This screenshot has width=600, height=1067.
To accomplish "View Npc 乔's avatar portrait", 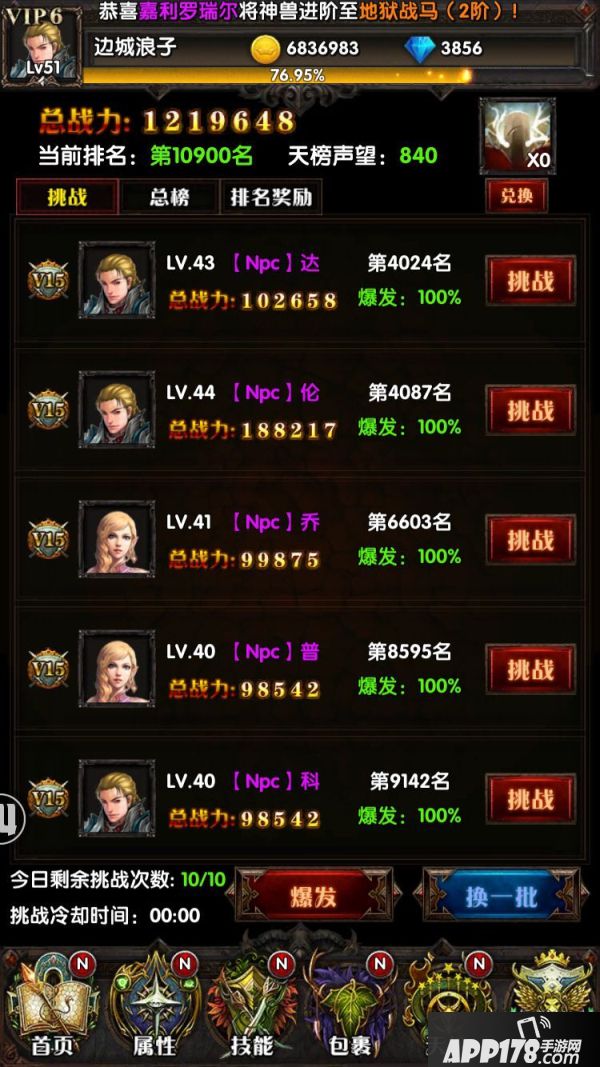I will (x=116, y=540).
